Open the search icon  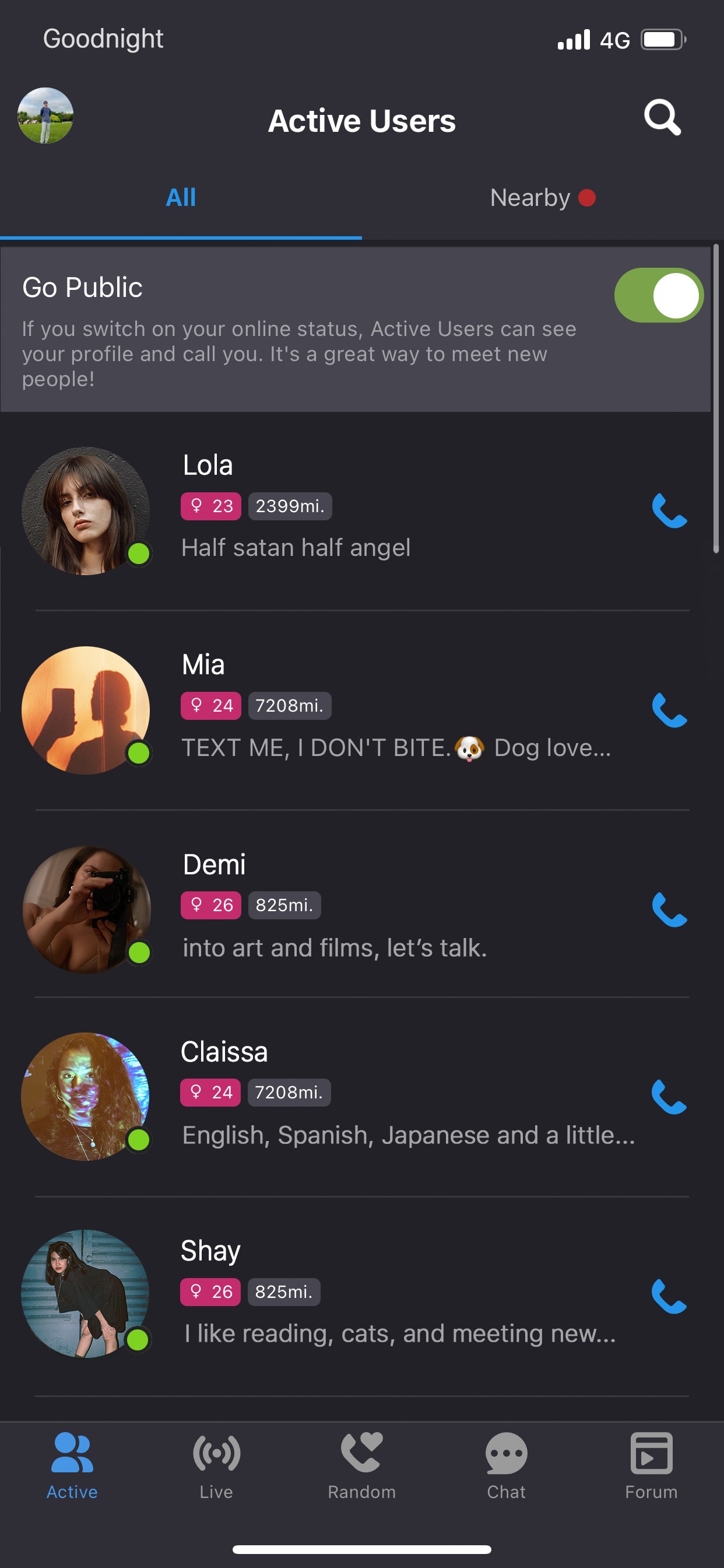[662, 117]
